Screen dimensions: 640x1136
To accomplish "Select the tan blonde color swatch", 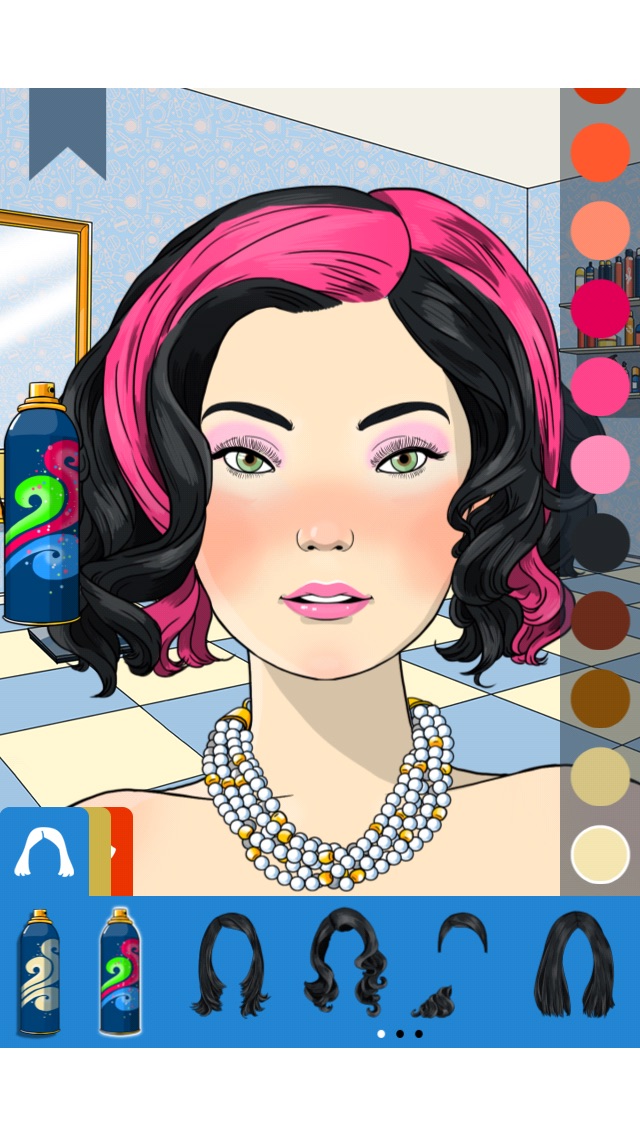I will (x=600, y=776).
